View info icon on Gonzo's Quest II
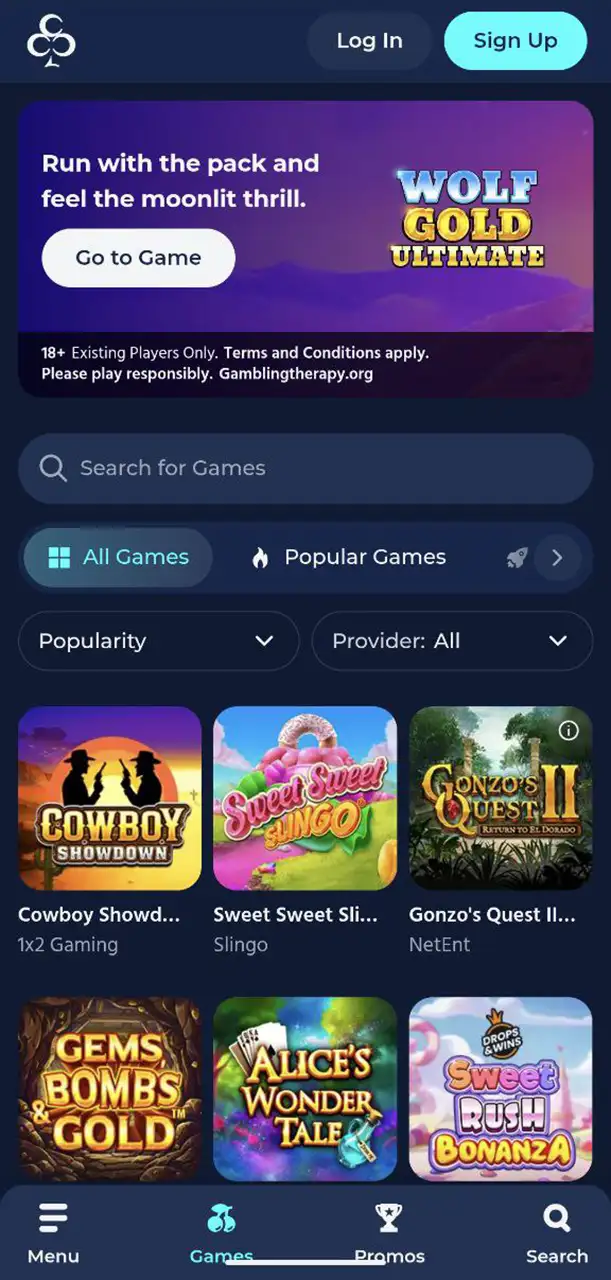 pos(569,731)
